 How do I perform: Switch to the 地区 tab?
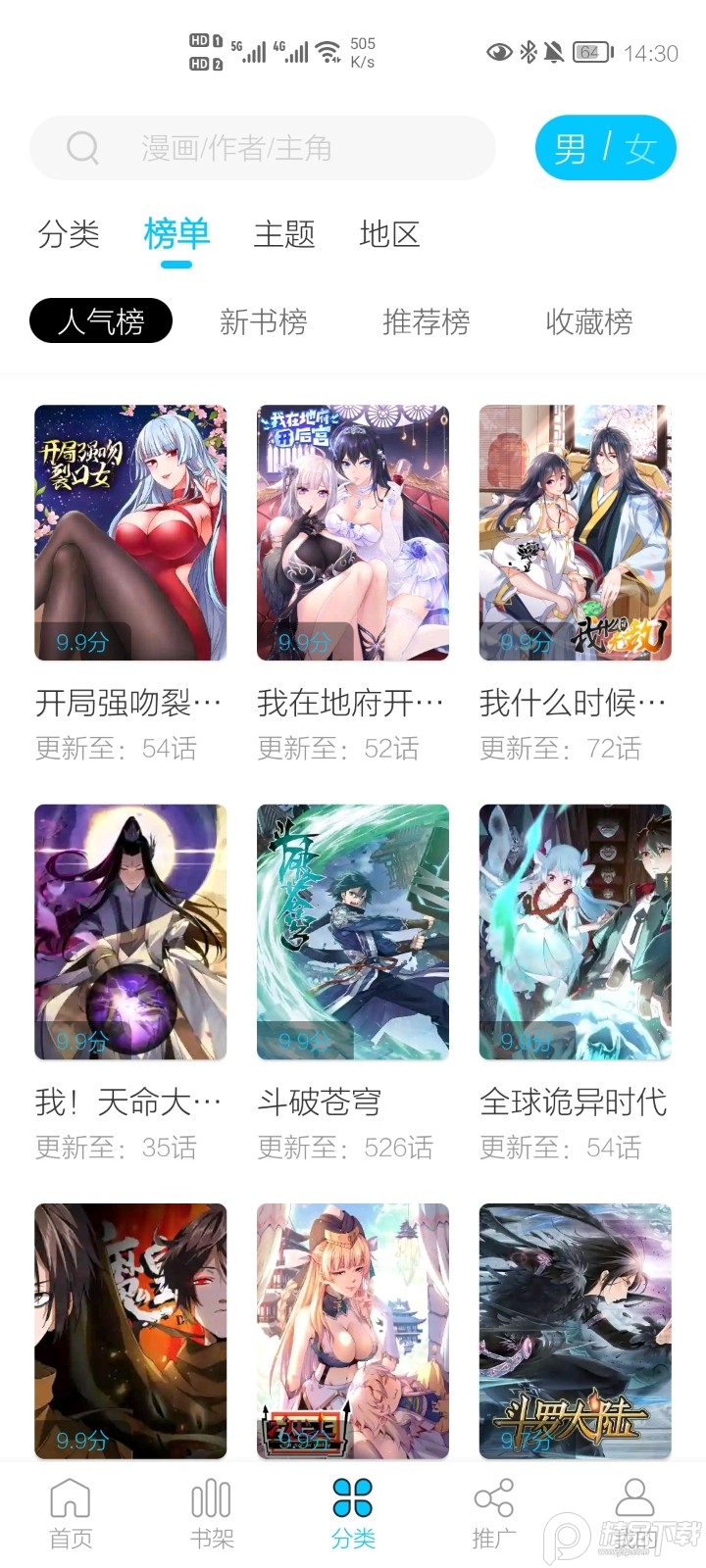(x=390, y=235)
